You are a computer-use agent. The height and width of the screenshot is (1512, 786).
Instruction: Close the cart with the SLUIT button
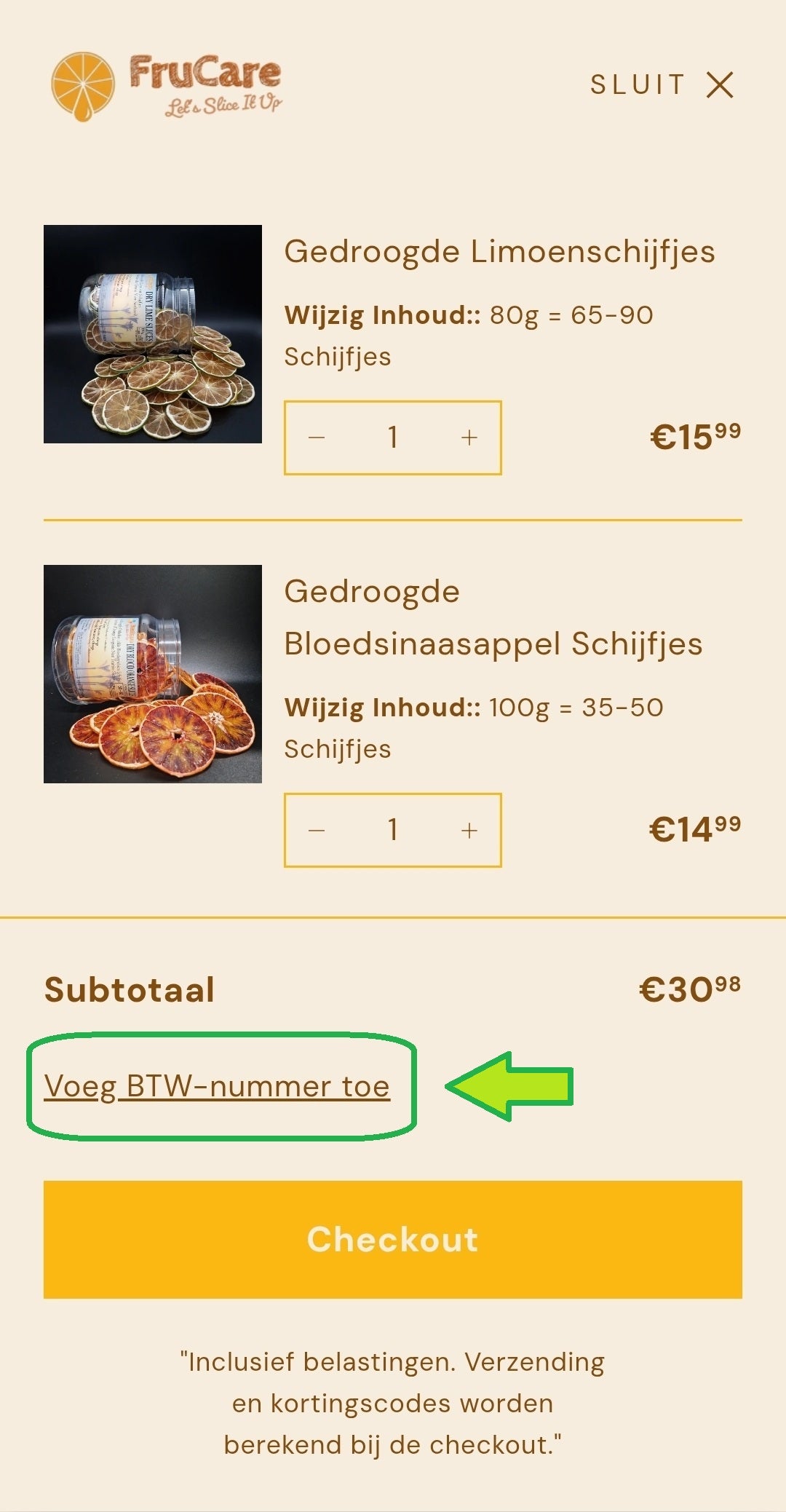tap(662, 84)
